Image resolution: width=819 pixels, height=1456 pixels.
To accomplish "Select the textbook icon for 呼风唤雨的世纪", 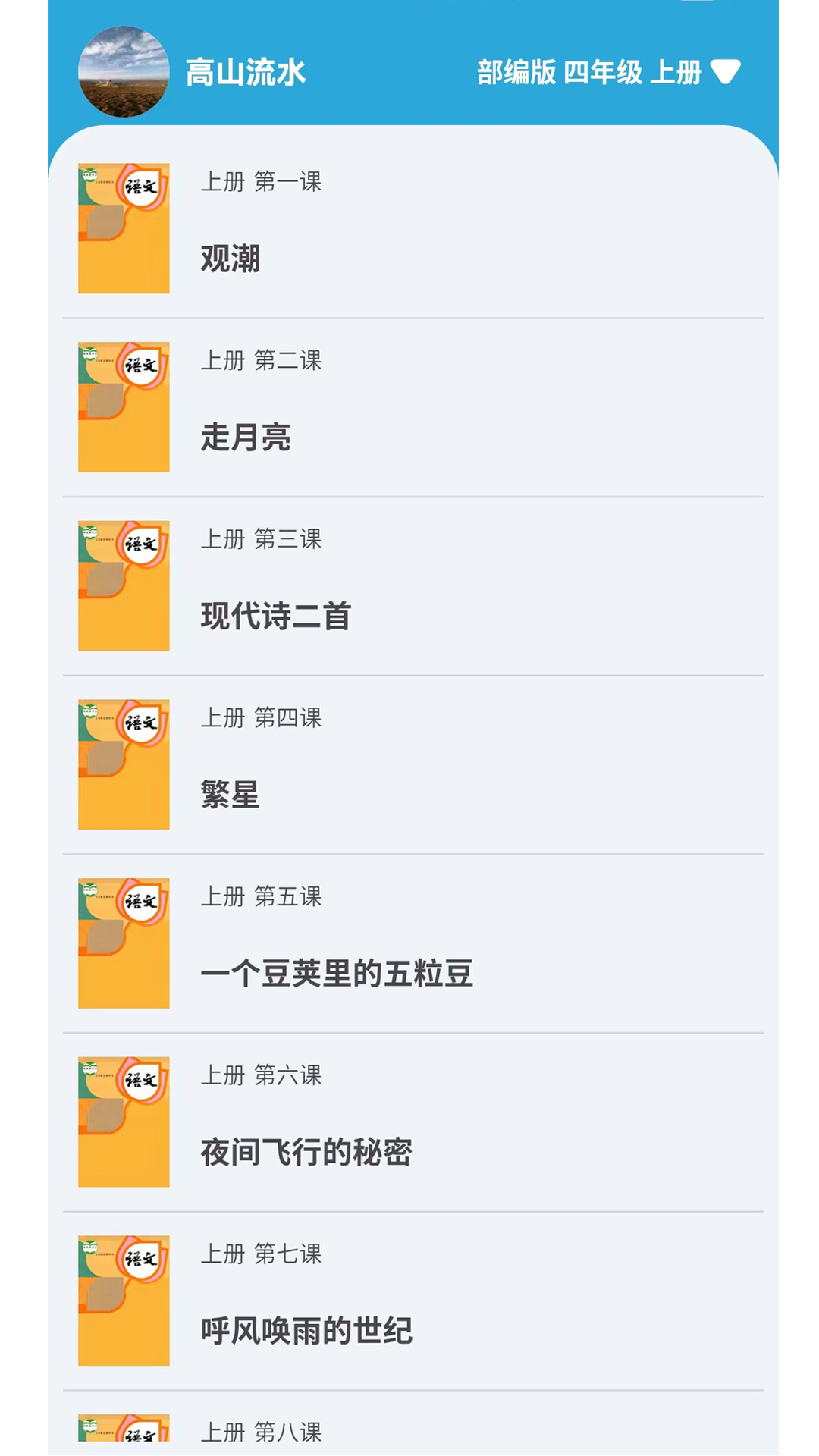I will [x=123, y=1299].
